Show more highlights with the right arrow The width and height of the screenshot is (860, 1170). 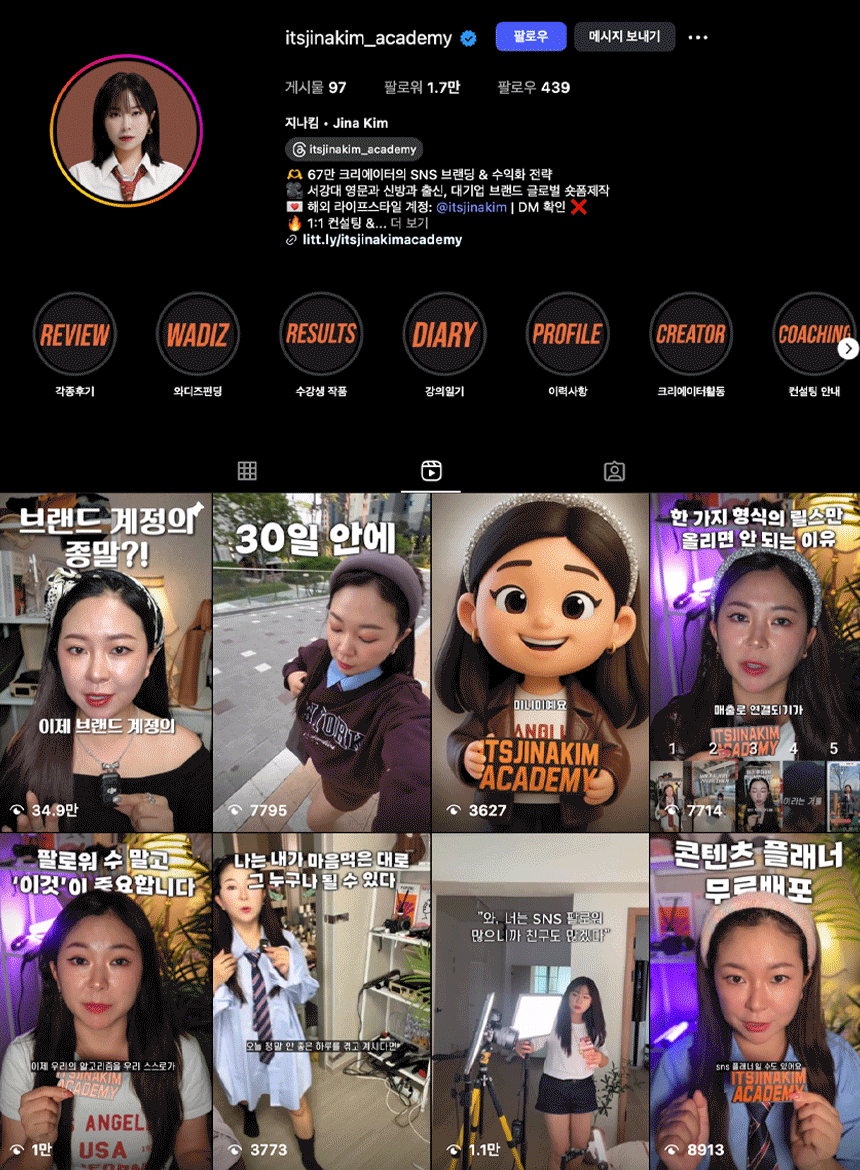click(x=848, y=348)
